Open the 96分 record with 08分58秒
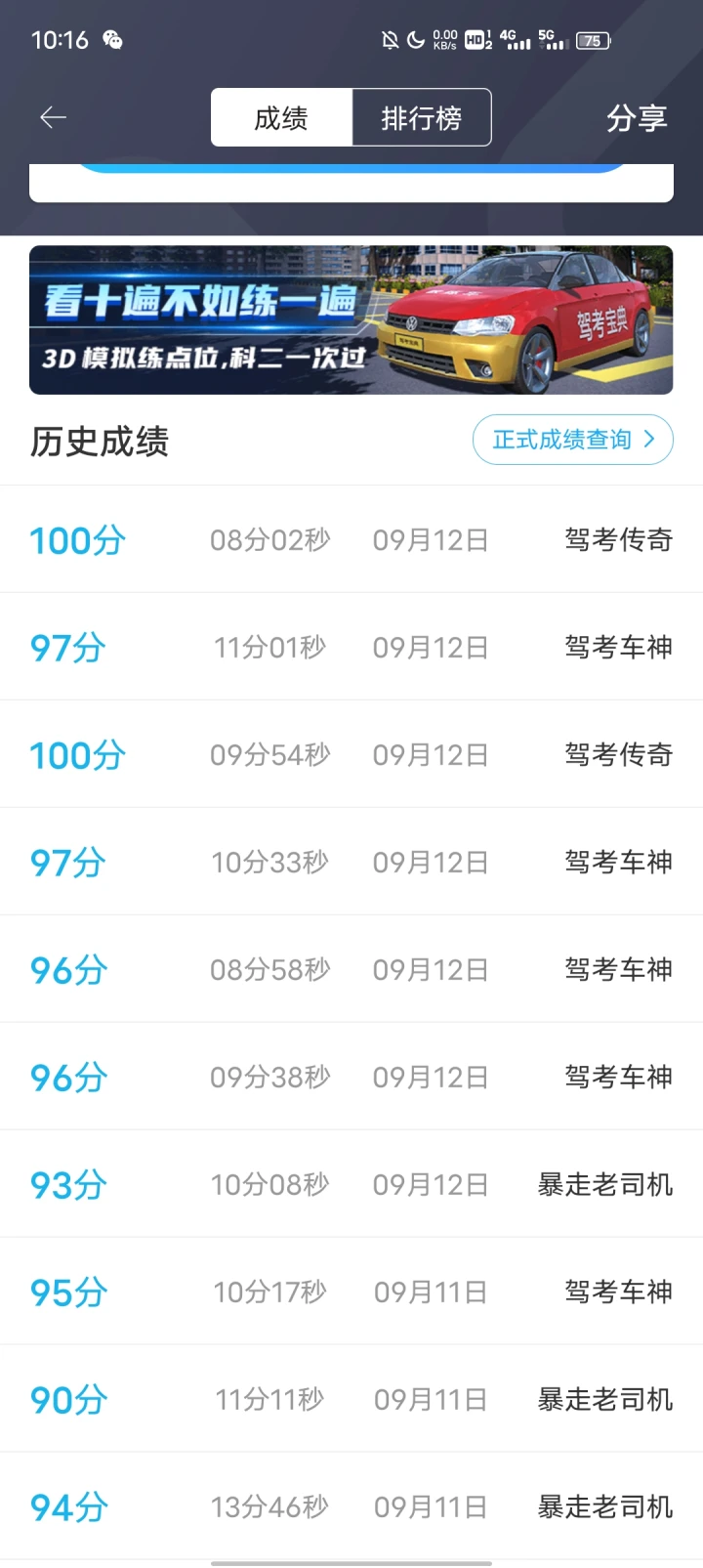703x1568 pixels. 351,969
